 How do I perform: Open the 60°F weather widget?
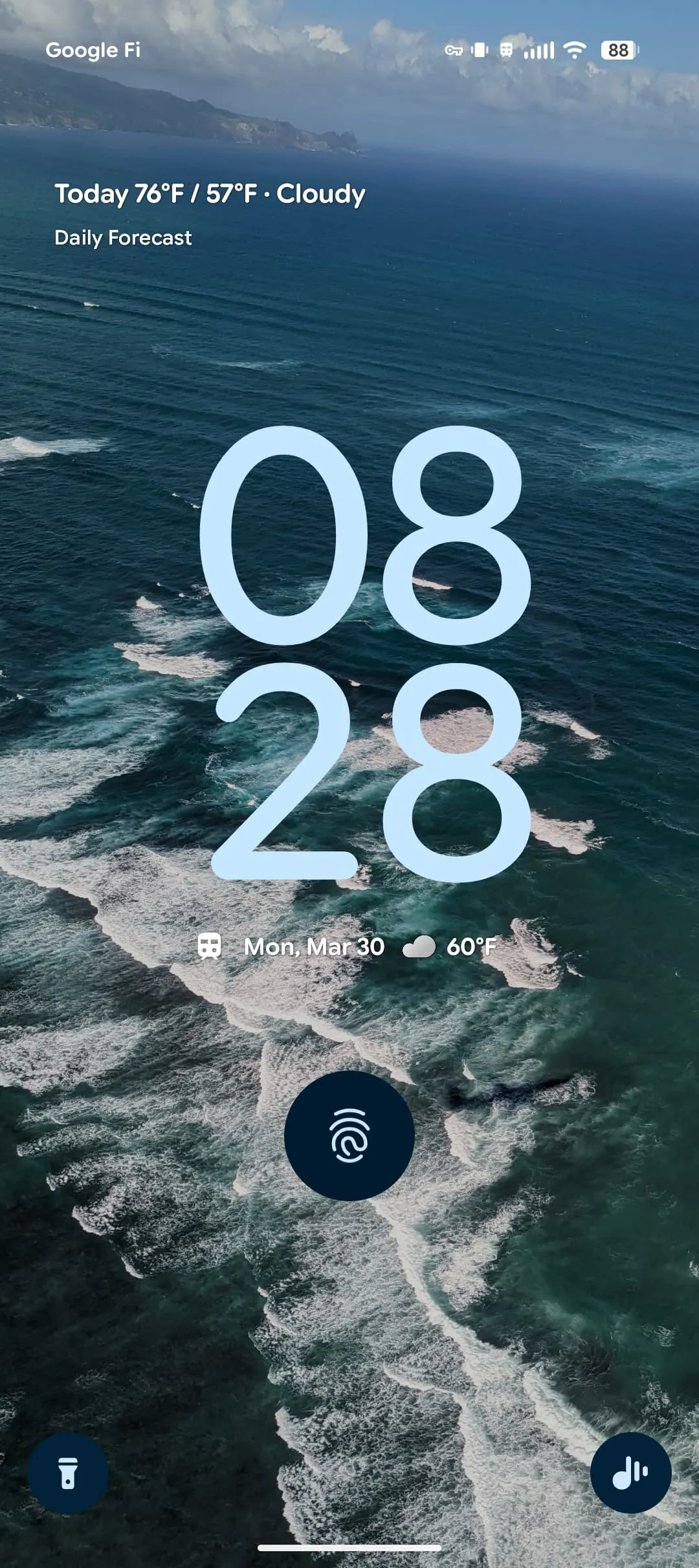tap(451, 947)
